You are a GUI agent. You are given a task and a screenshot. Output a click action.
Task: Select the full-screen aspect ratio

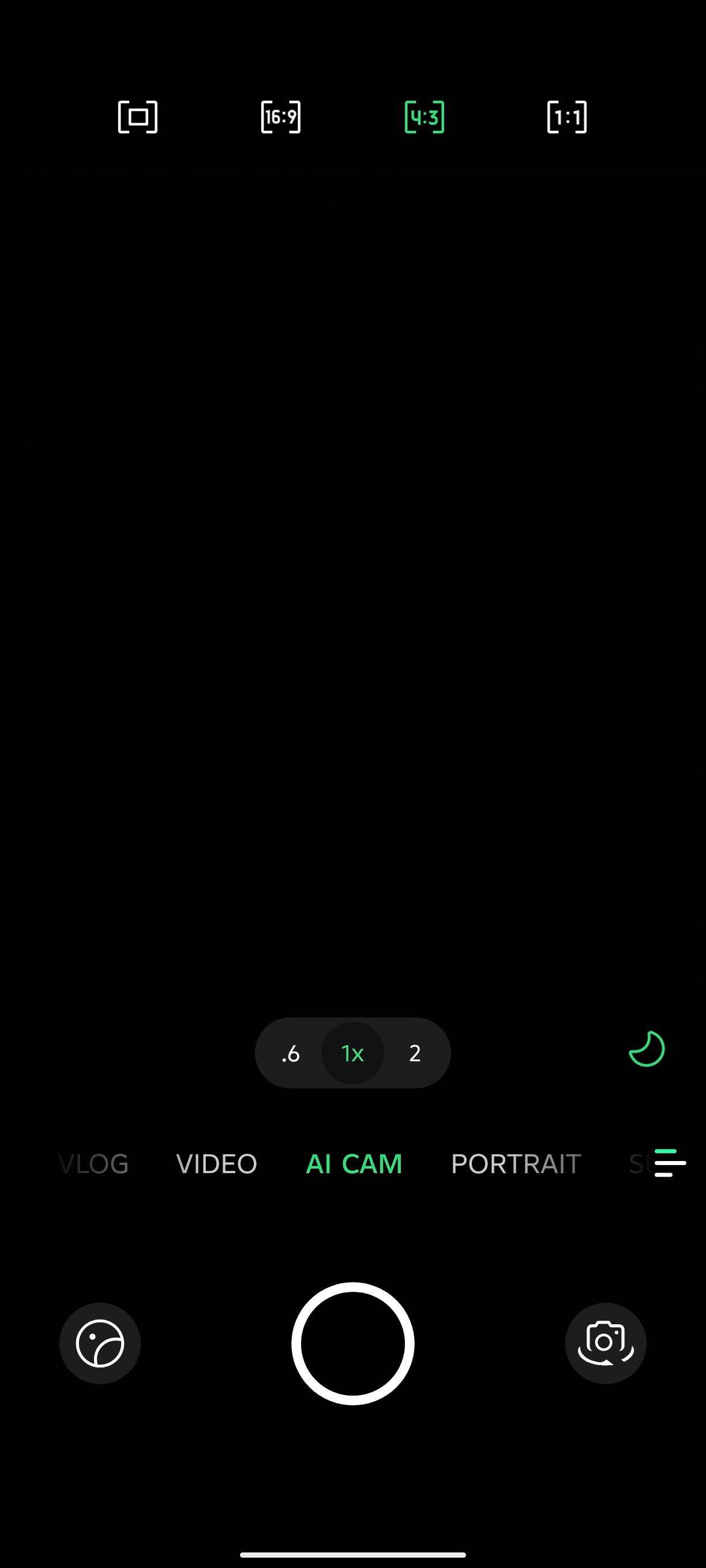point(138,117)
